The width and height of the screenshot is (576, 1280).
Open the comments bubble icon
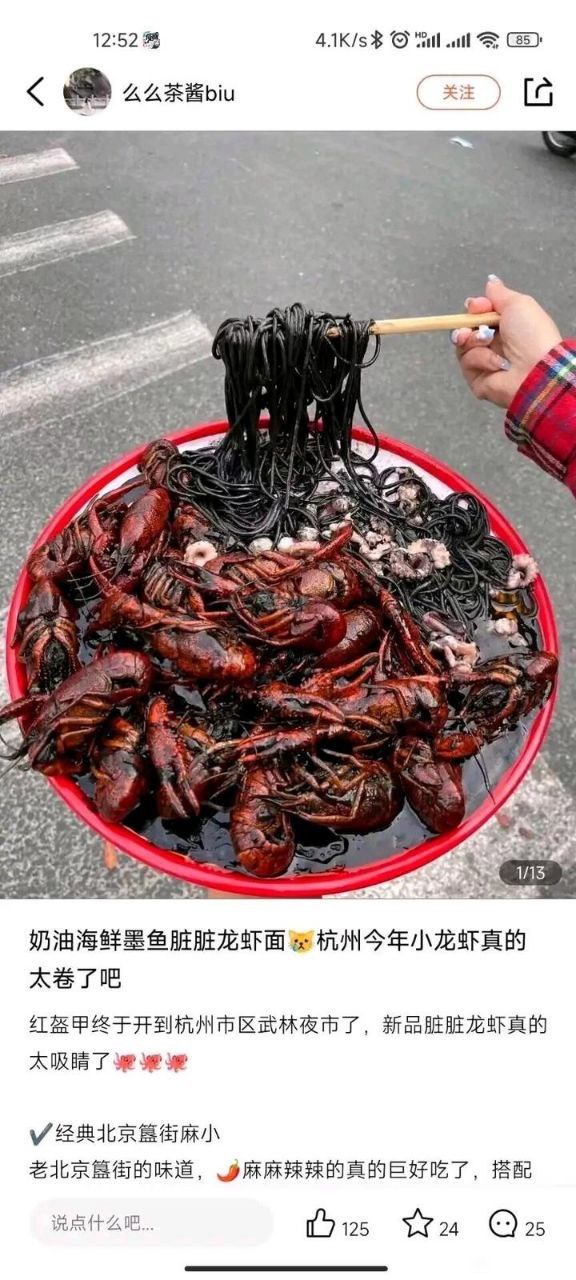(503, 1224)
